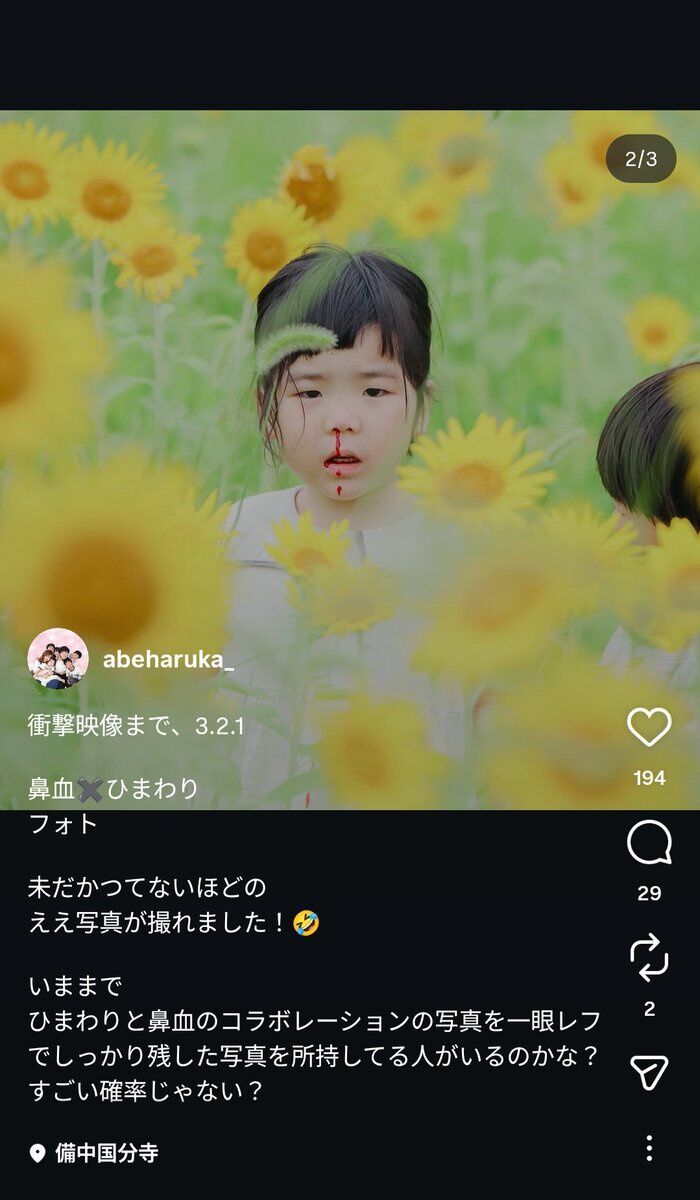This screenshot has height=1200, width=700.
Task: Open the 備中国分寺 location tag
Action: coord(106,1153)
